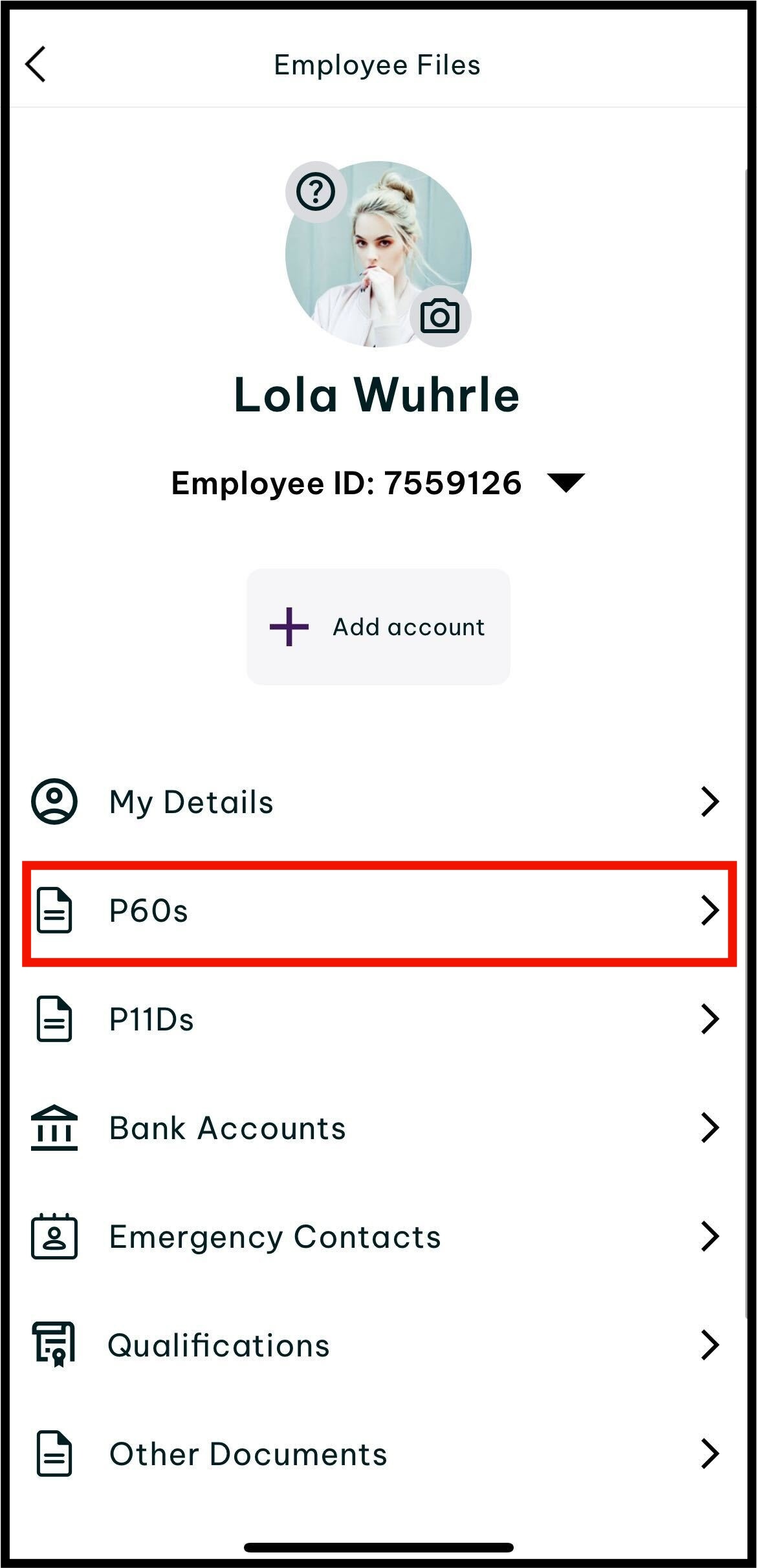This screenshot has height=1568, width=757.
Task: Open My Details
Action: coord(378,802)
